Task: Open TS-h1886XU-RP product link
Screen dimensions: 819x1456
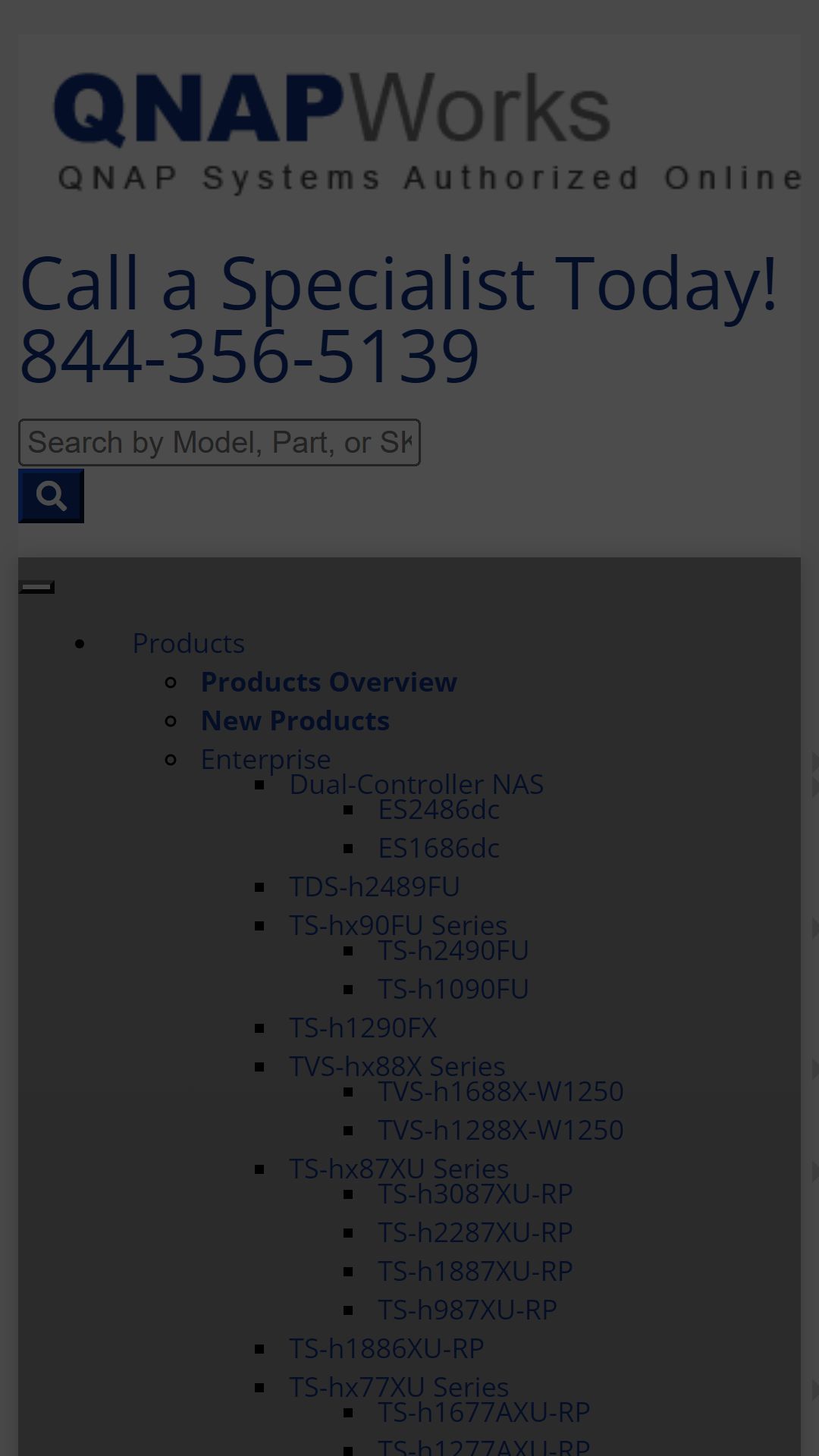Action: (387, 1348)
